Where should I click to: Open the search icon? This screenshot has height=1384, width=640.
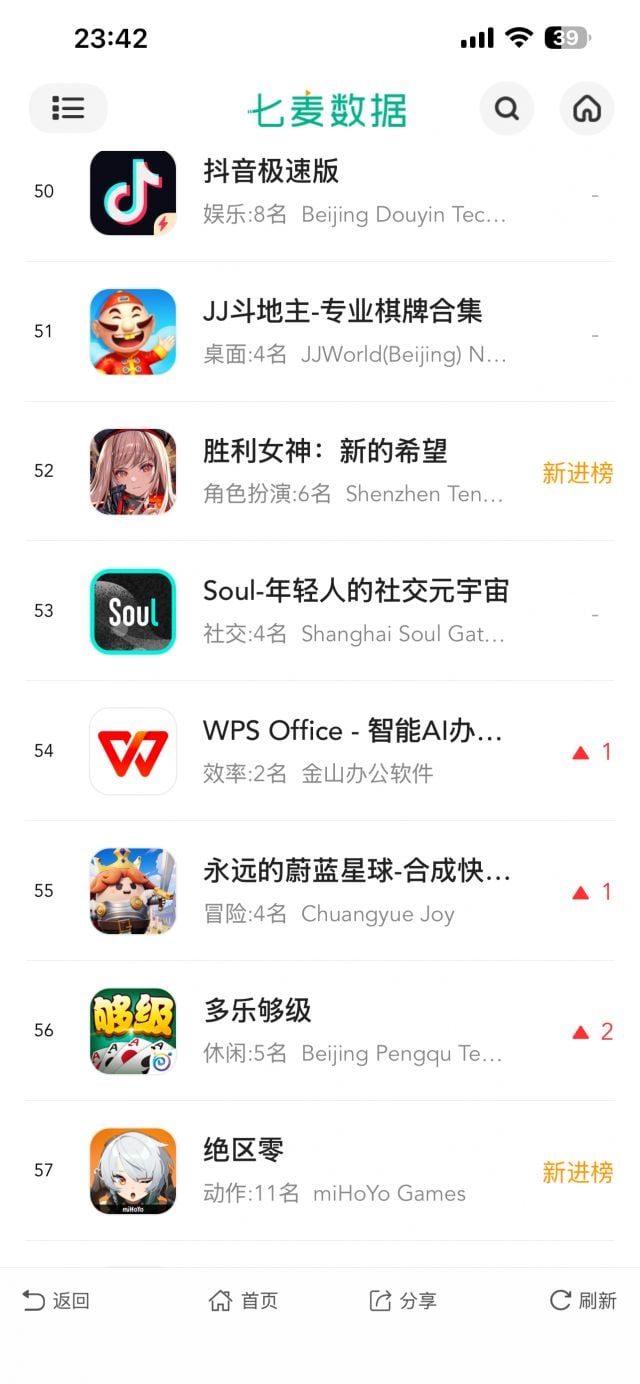[x=507, y=108]
